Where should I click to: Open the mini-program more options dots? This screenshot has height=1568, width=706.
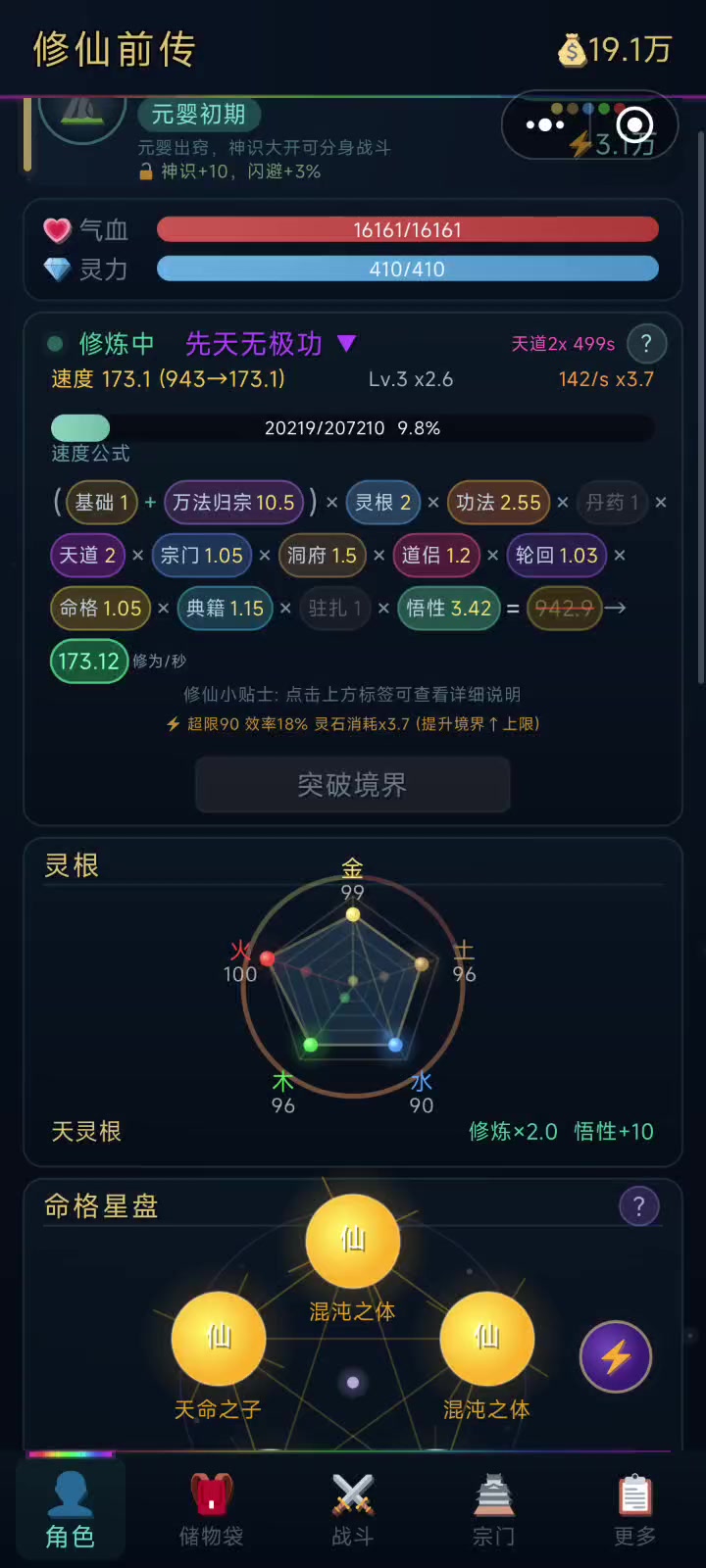545,124
